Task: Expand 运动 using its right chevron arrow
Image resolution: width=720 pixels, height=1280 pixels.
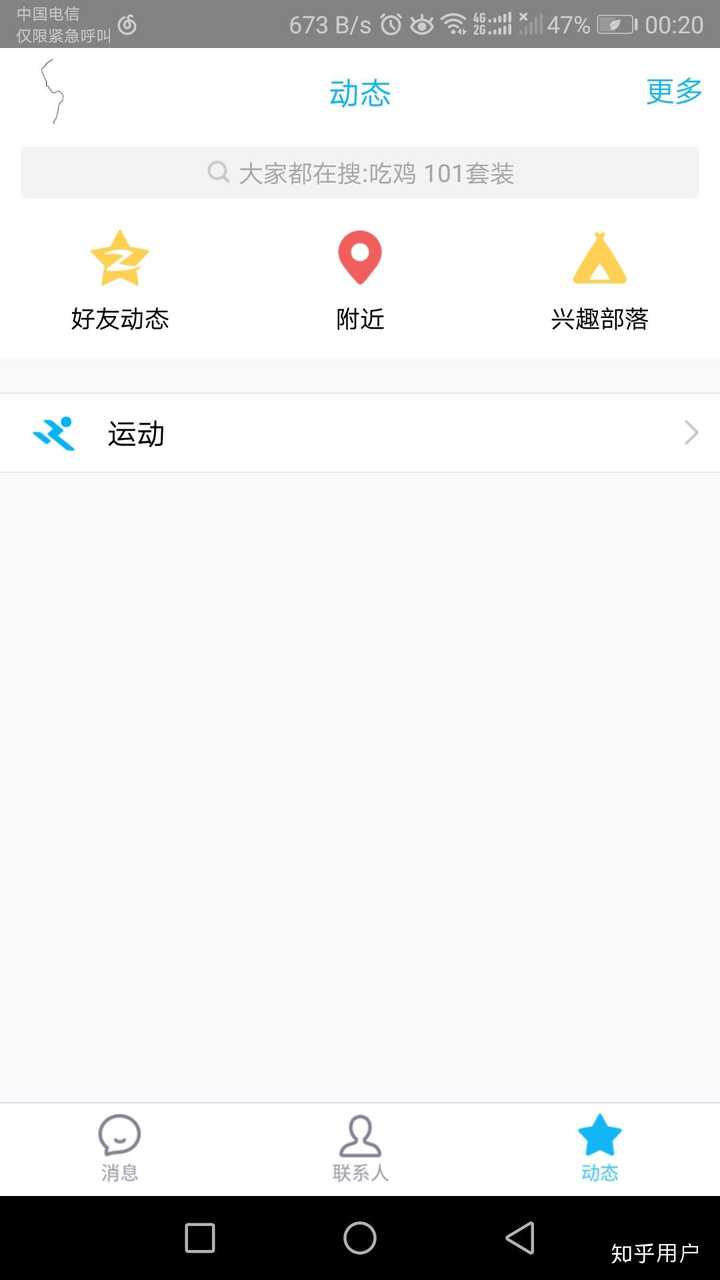Action: pyautogui.click(x=689, y=432)
